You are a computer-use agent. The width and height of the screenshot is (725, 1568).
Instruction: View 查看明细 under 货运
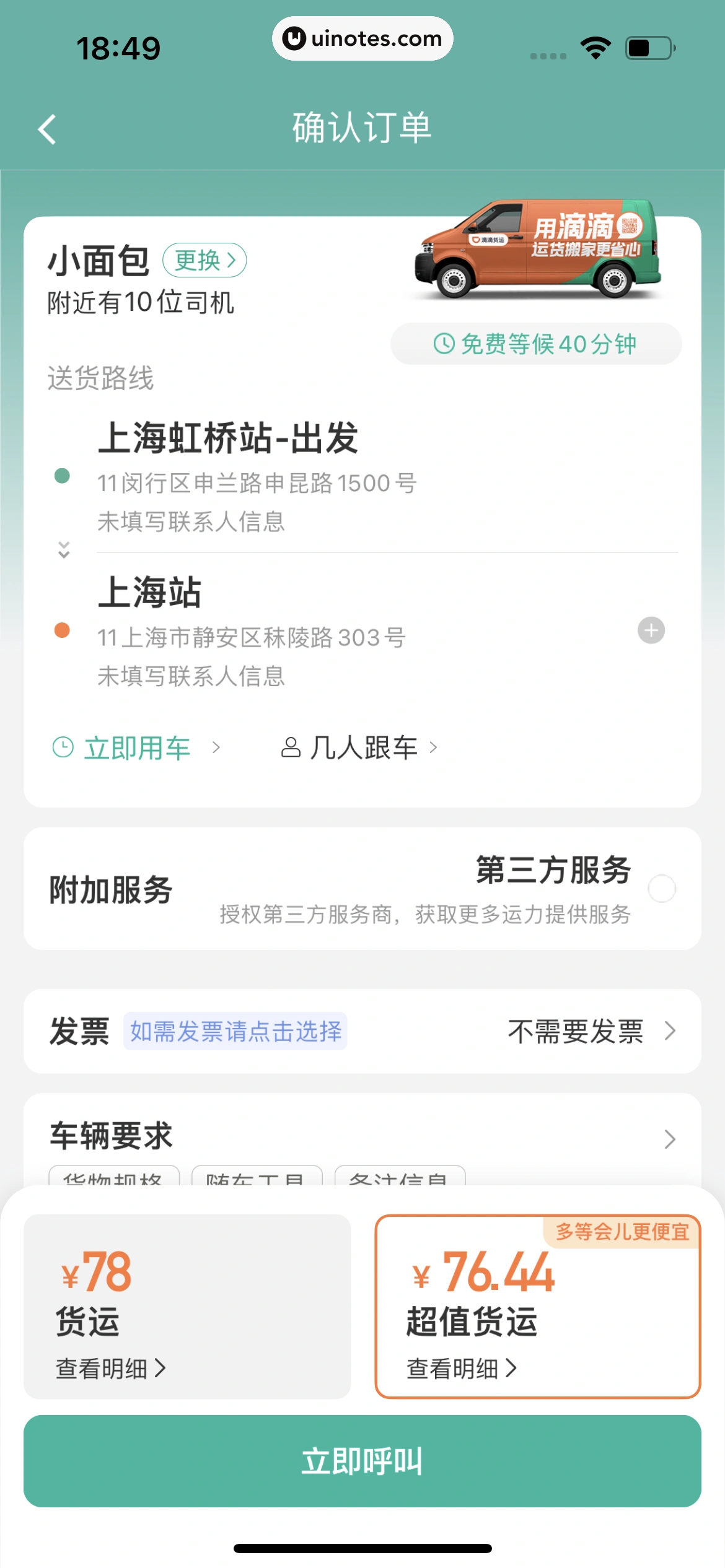(111, 1368)
